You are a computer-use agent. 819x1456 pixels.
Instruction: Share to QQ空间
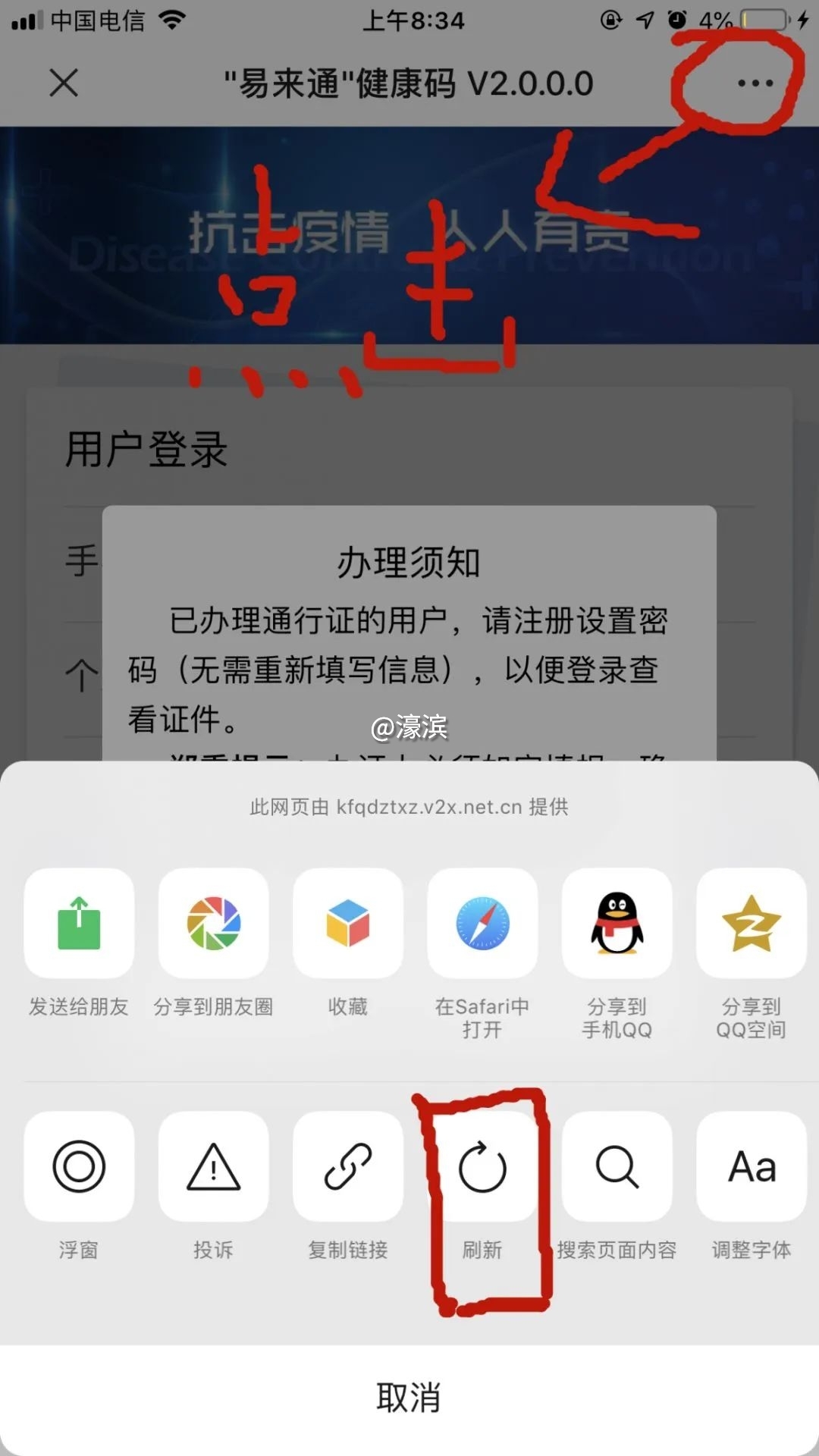pyautogui.click(x=751, y=923)
